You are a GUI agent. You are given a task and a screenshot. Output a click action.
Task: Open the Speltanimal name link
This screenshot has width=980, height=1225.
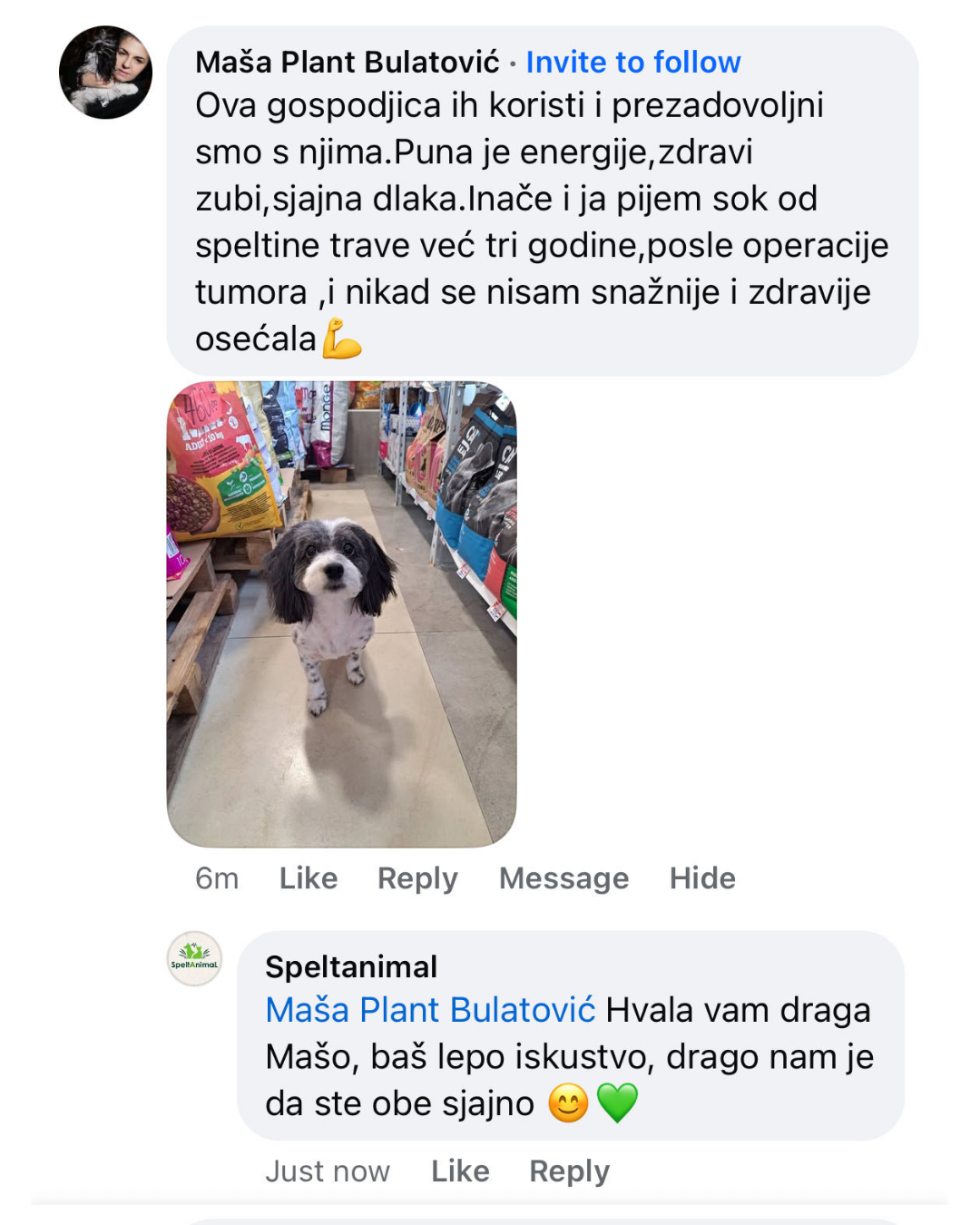click(x=351, y=966)
